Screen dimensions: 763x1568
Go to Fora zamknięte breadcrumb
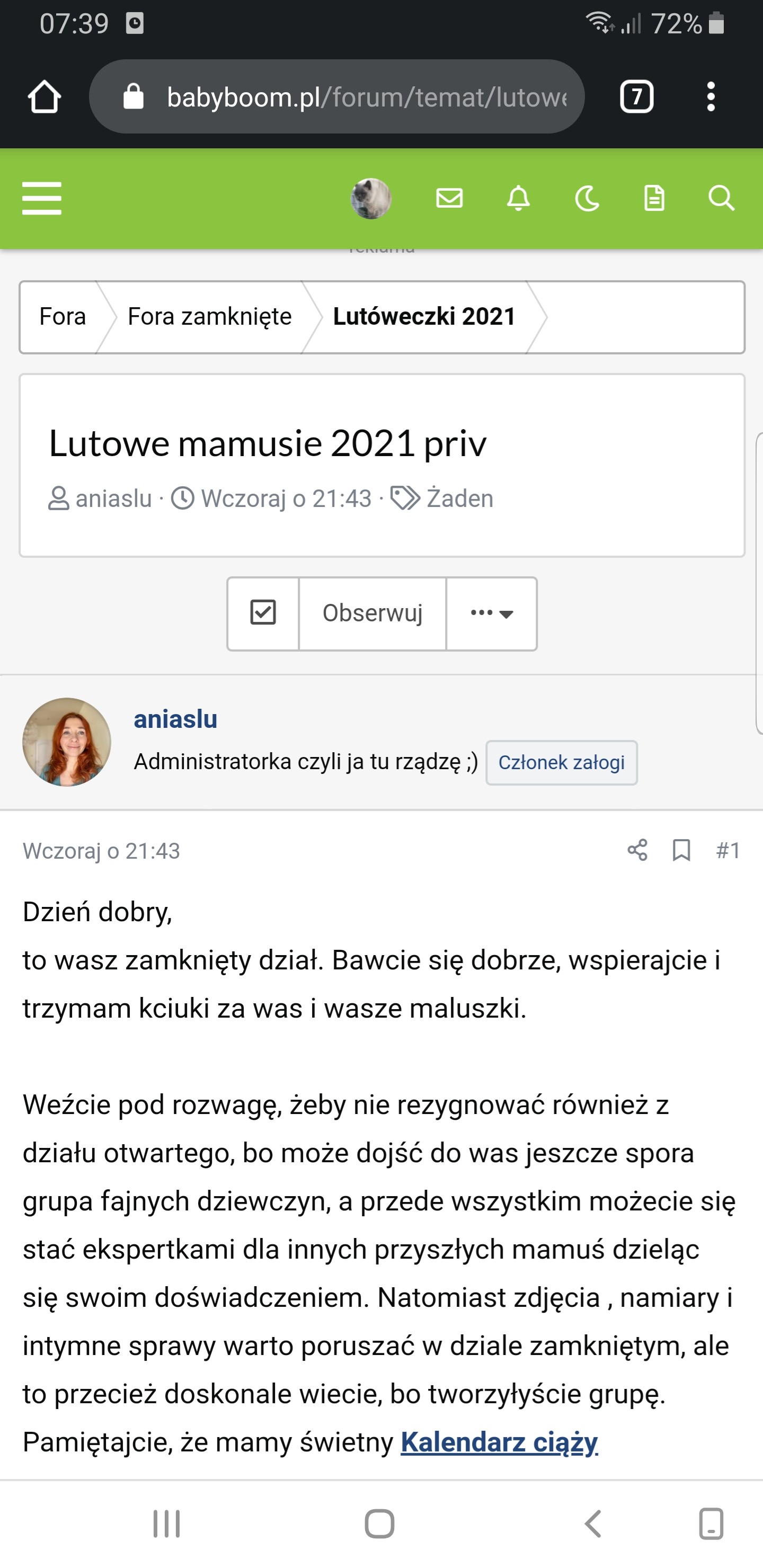tap(209, 317)
